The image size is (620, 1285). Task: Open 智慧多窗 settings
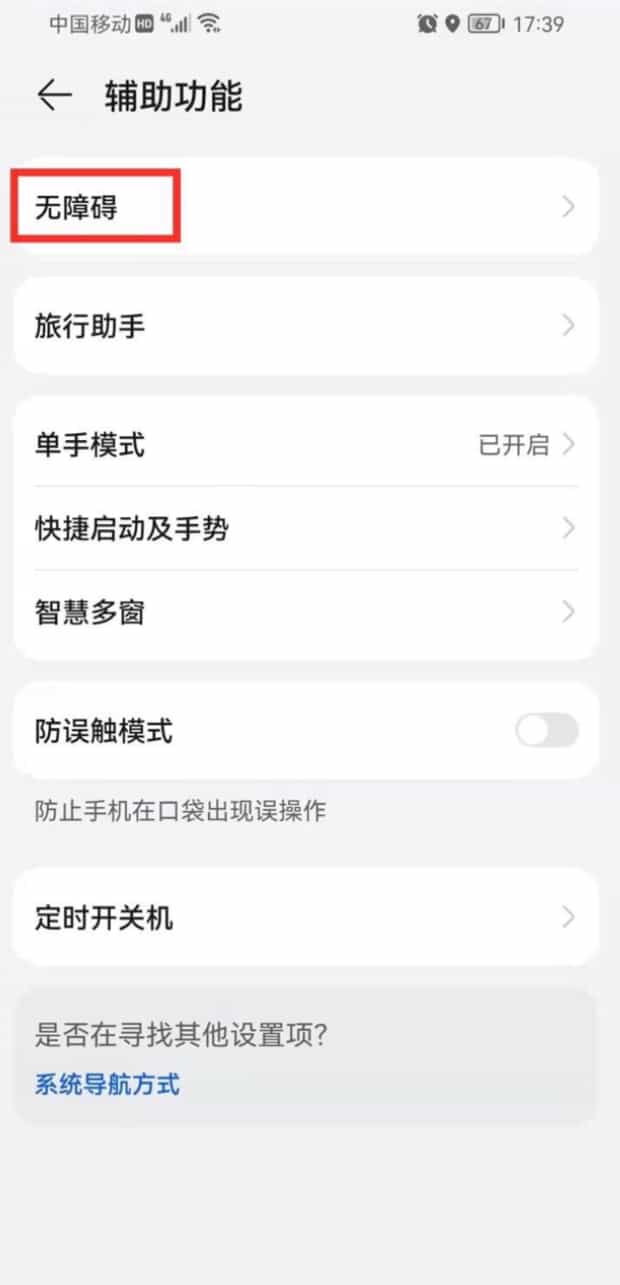click(306, 611)
